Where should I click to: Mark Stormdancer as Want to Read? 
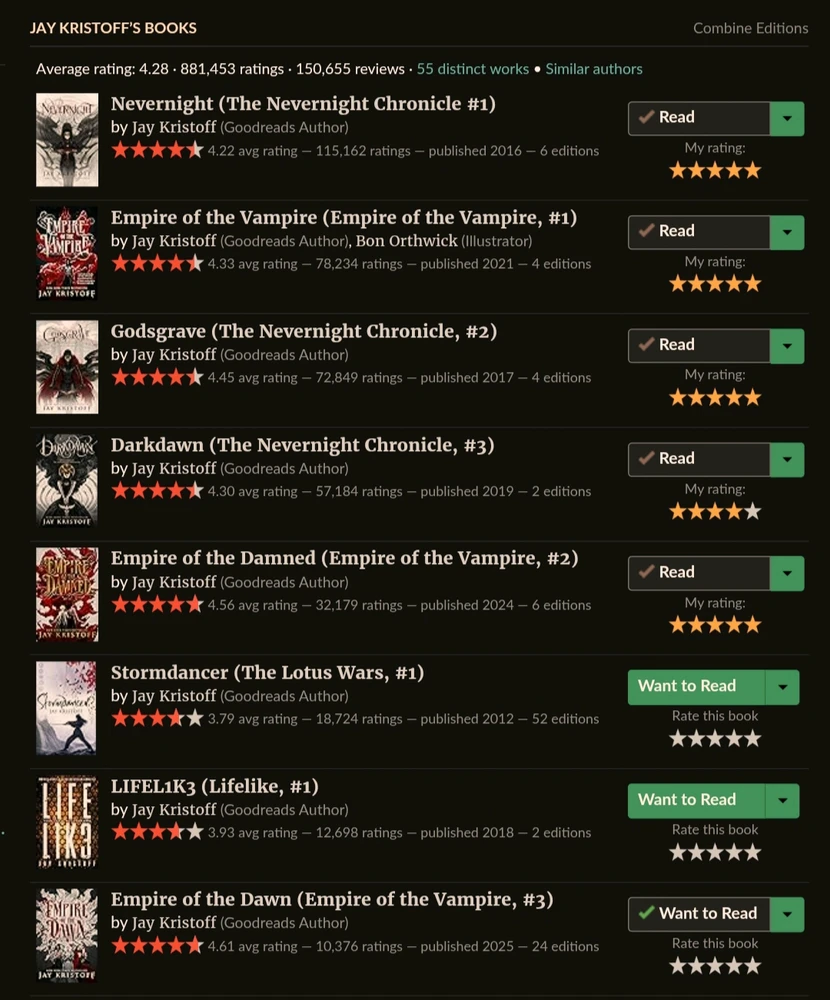pos(695,686)
